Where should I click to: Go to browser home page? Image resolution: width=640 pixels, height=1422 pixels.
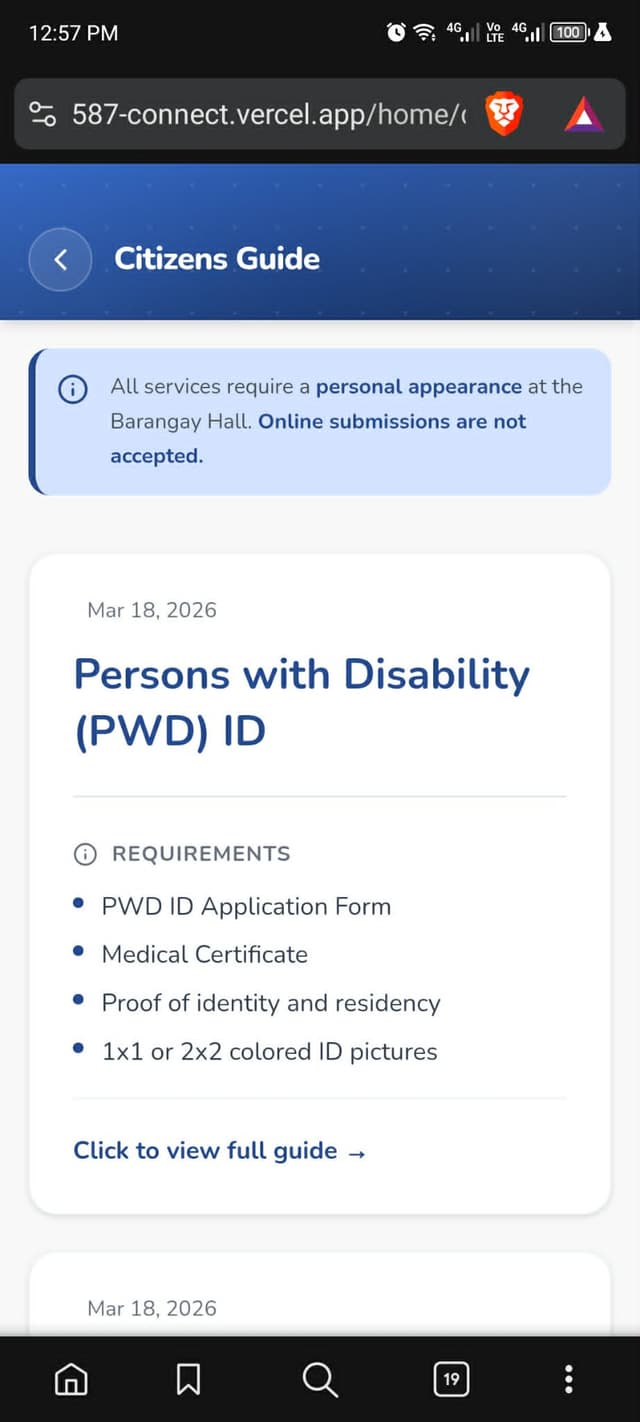click(70, 1380)
